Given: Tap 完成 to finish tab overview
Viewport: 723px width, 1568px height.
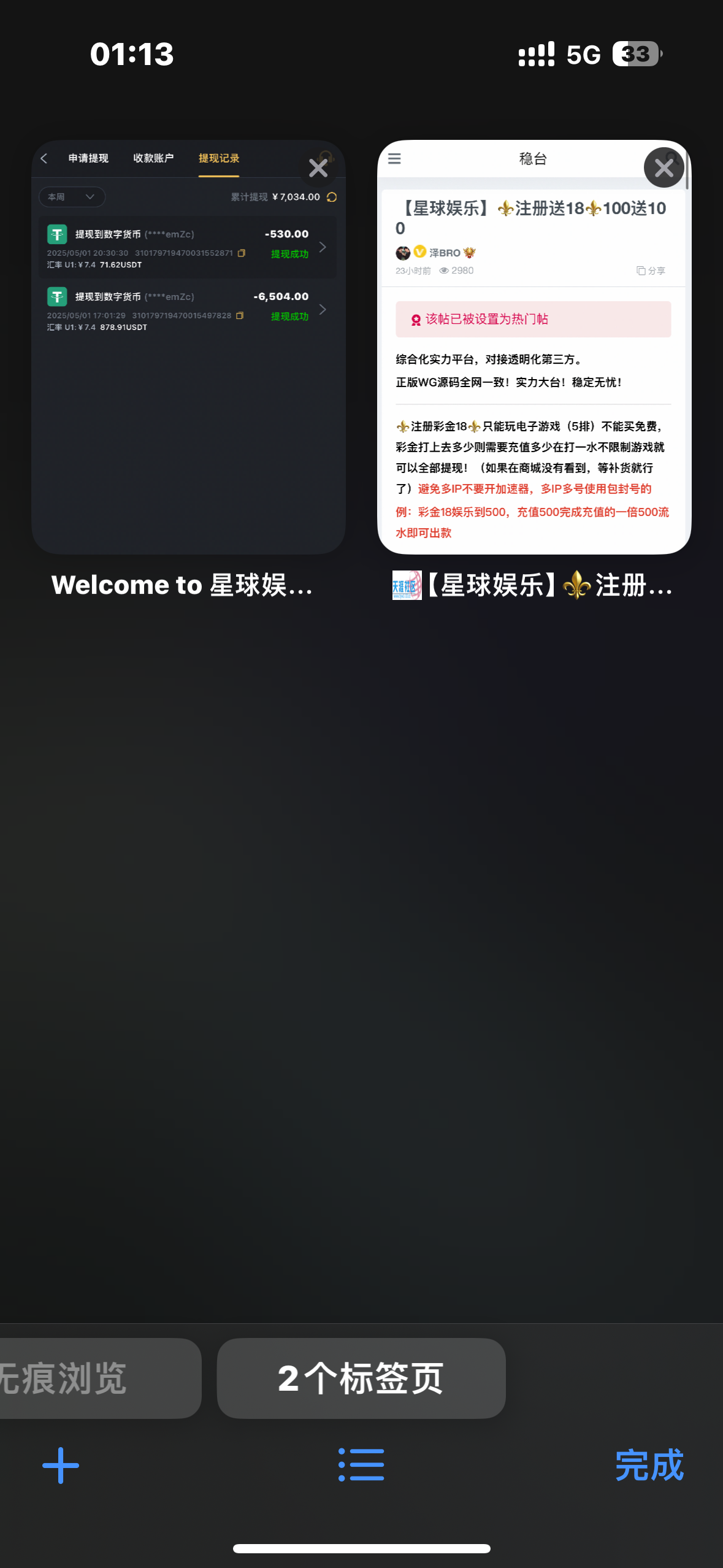Looking at the screenshot, I should tap(649, 1466).
